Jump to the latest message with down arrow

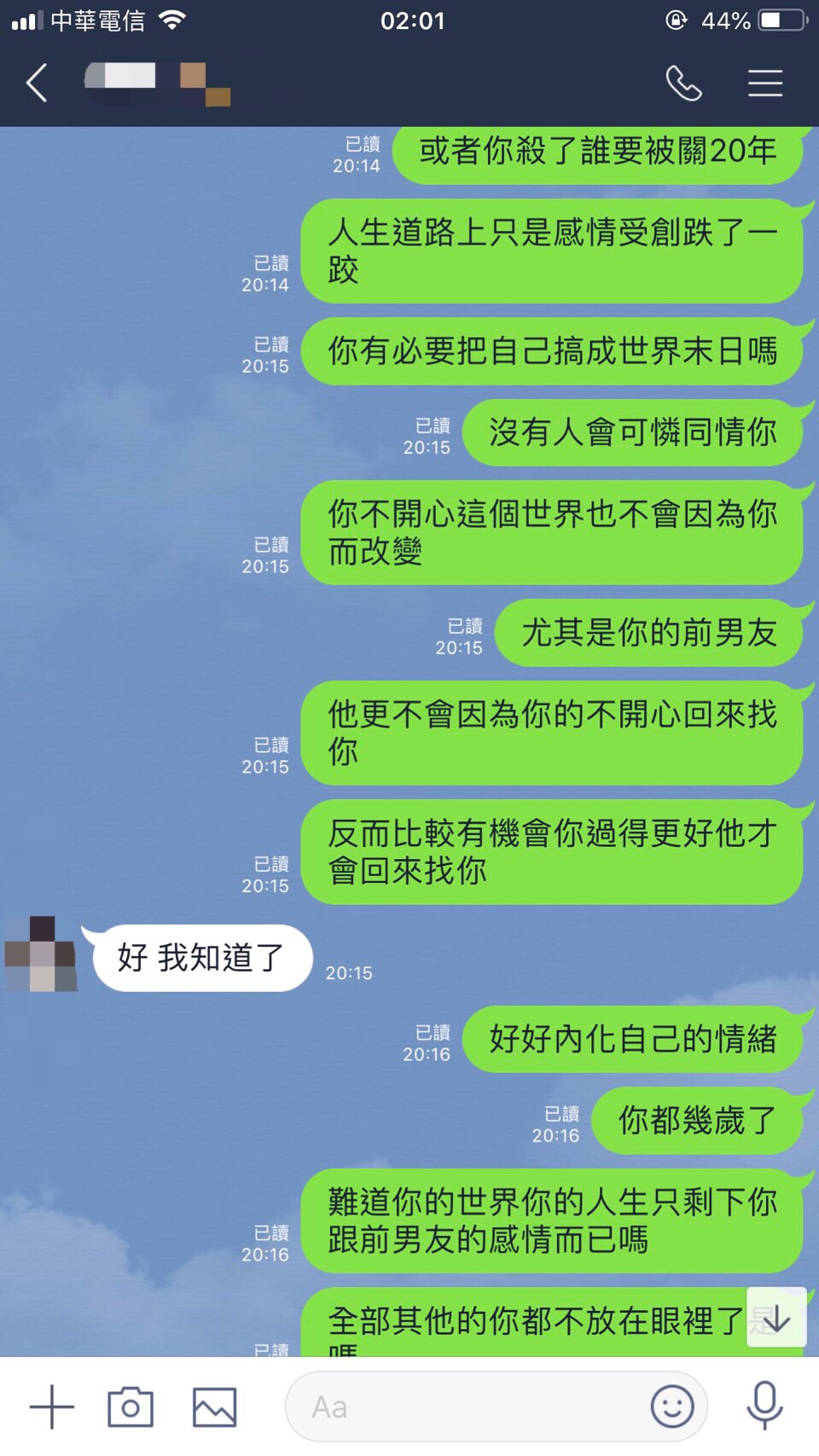776,1318
